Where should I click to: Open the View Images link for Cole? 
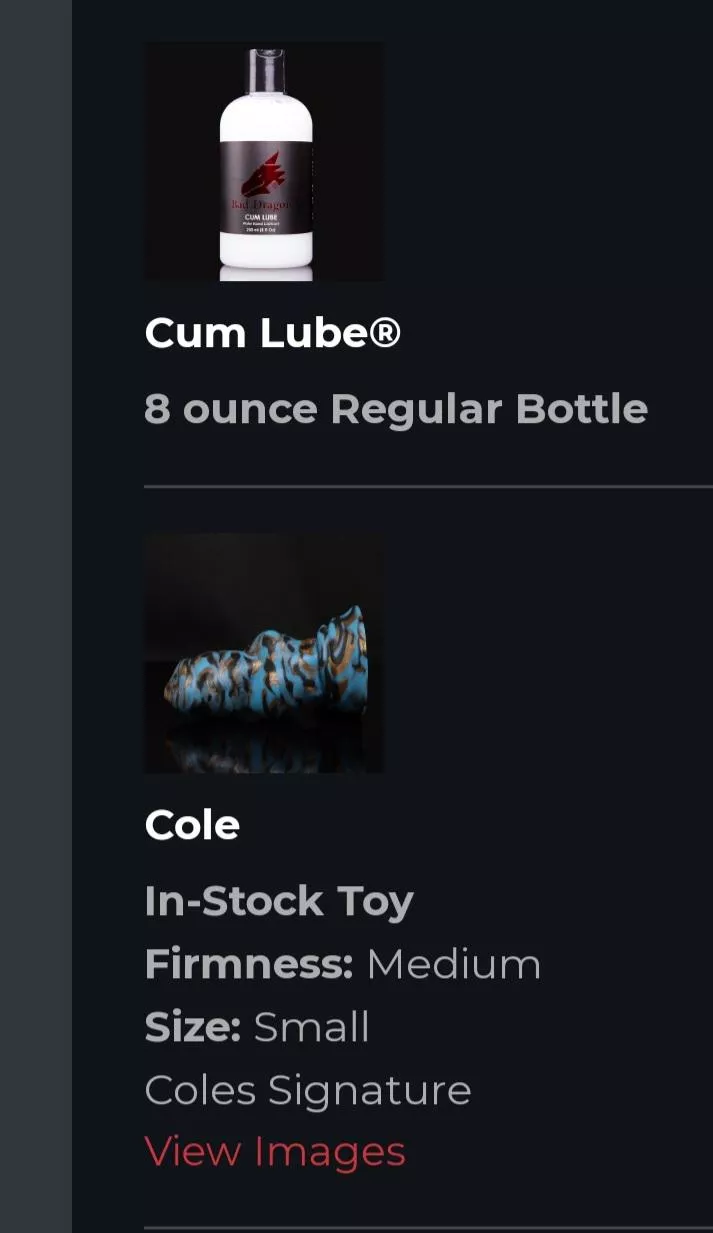(x=275, y=1151)
